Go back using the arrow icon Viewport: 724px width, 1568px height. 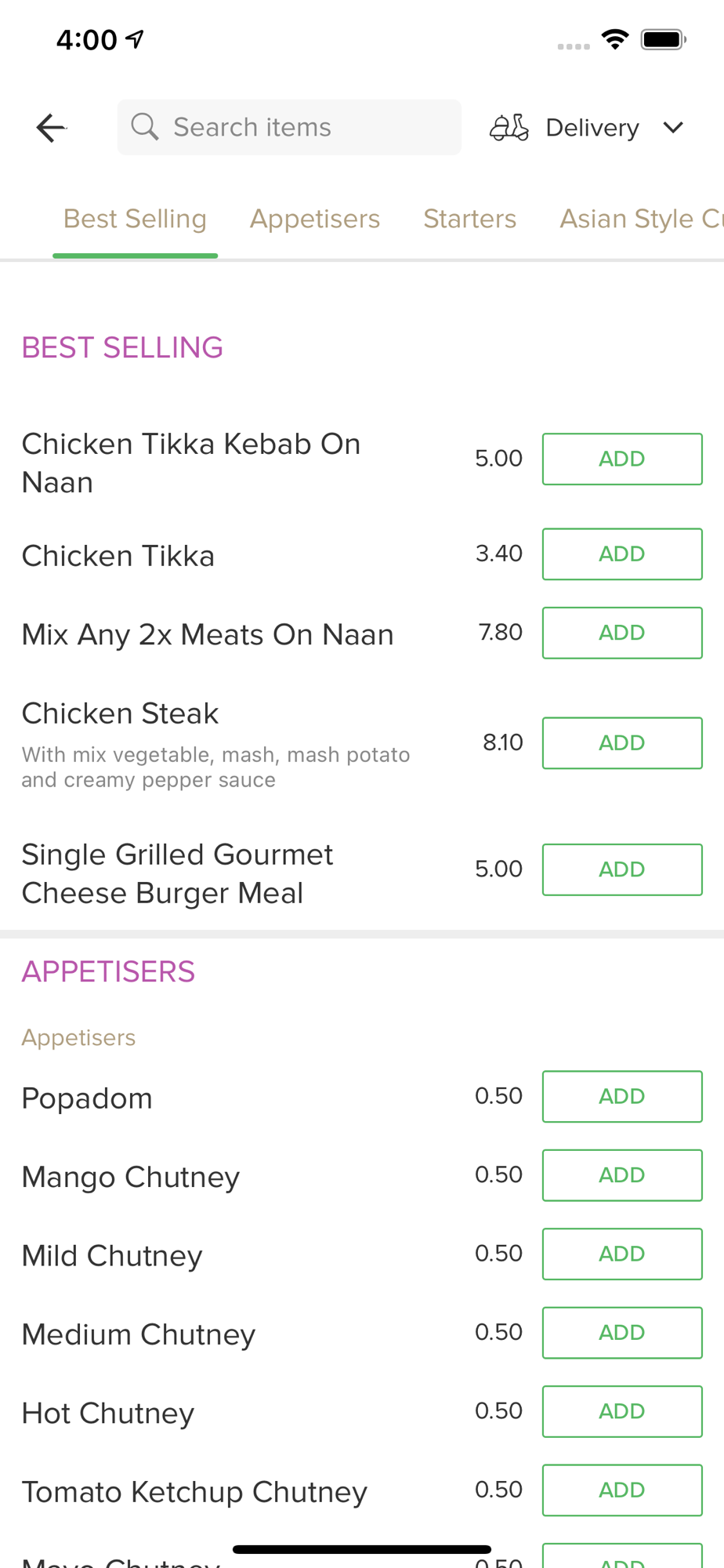coord(51,127)
